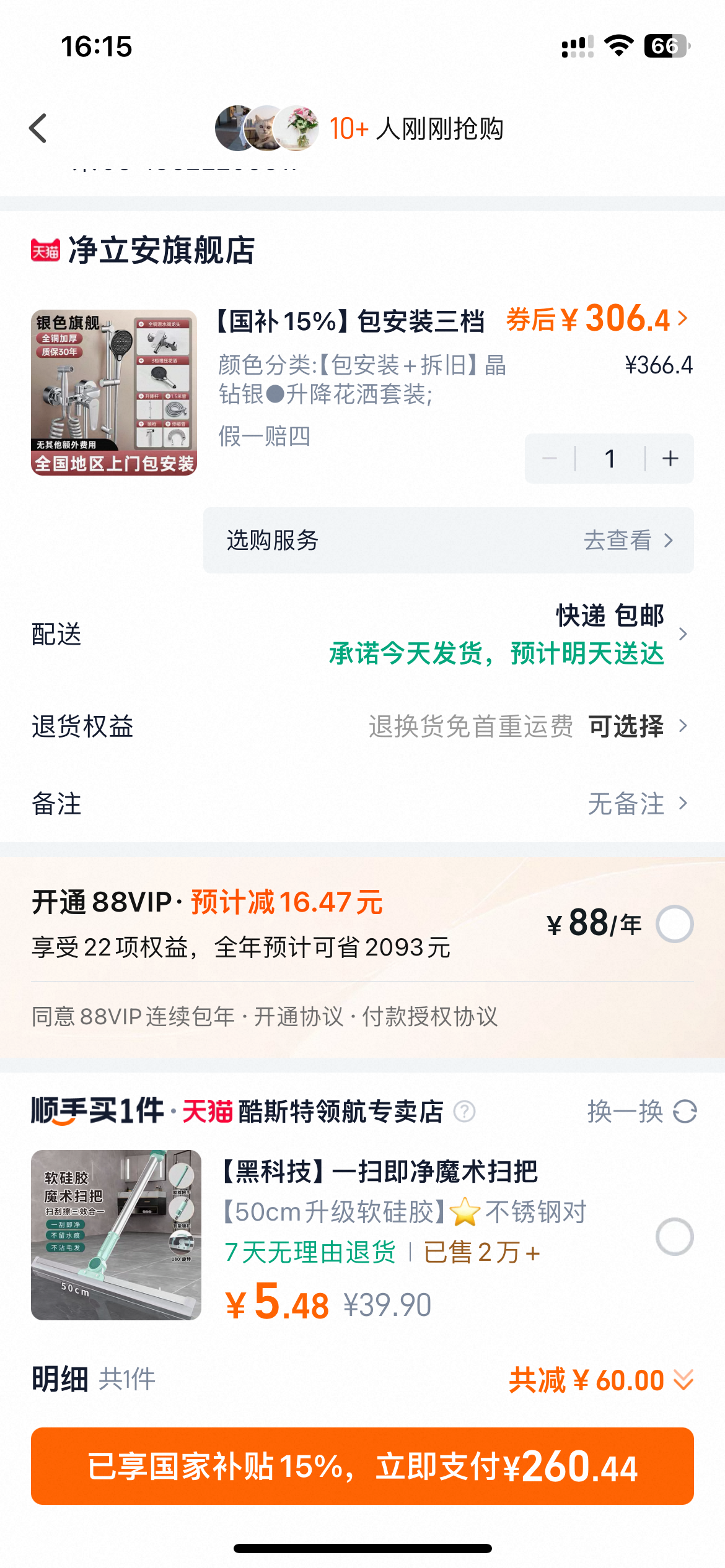Go back using the top-left arrow
Image resolution: width=725 pixels, height=1568 pixels.
point(38,128)
